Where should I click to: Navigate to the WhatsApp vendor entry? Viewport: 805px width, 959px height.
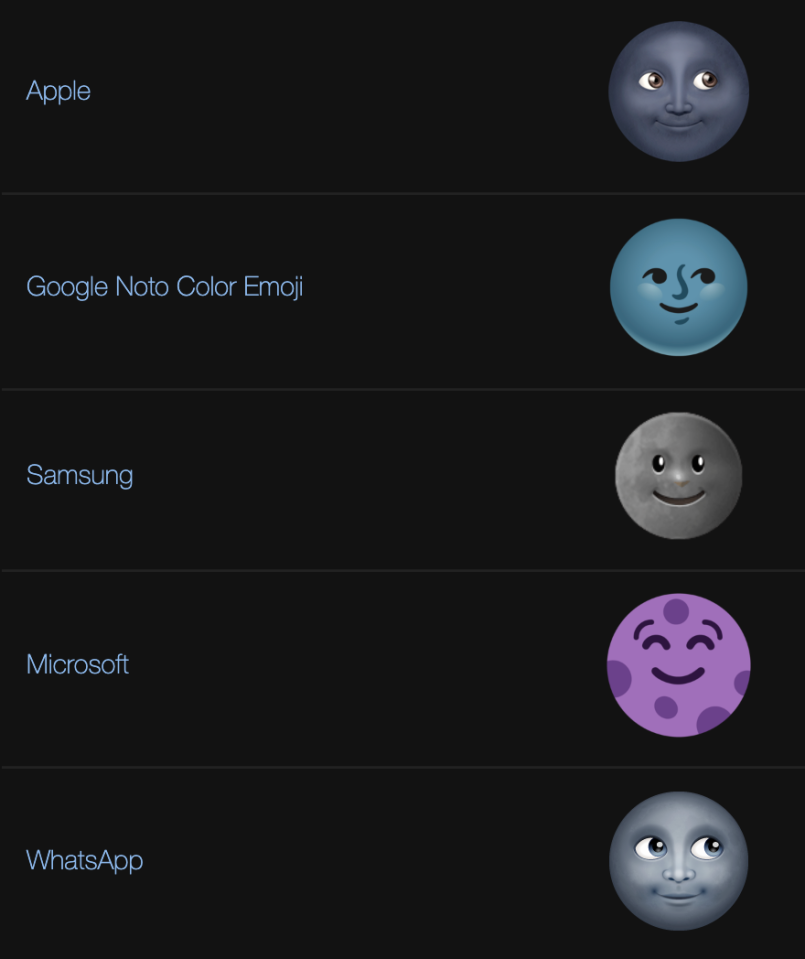click(85, 861)
